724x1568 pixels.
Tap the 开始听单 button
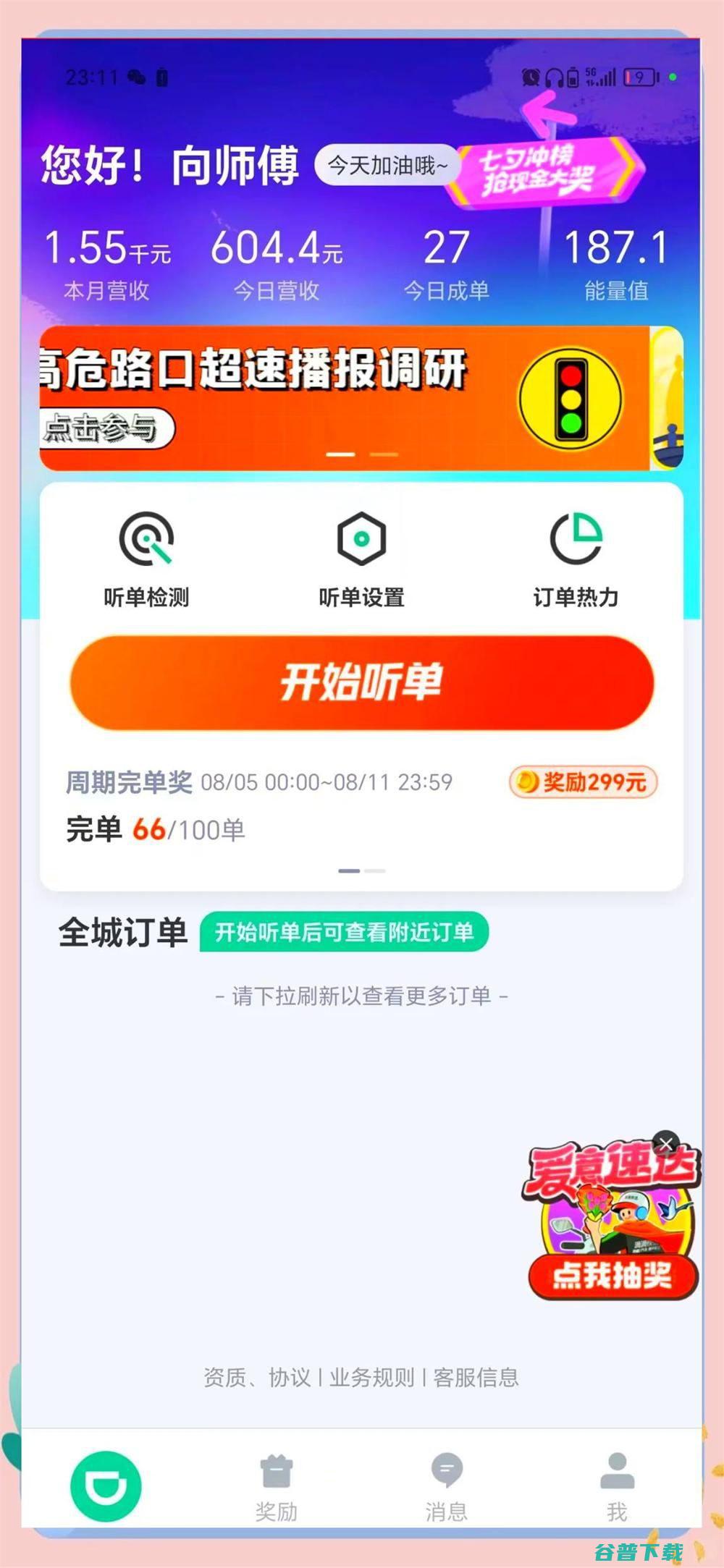361,682
